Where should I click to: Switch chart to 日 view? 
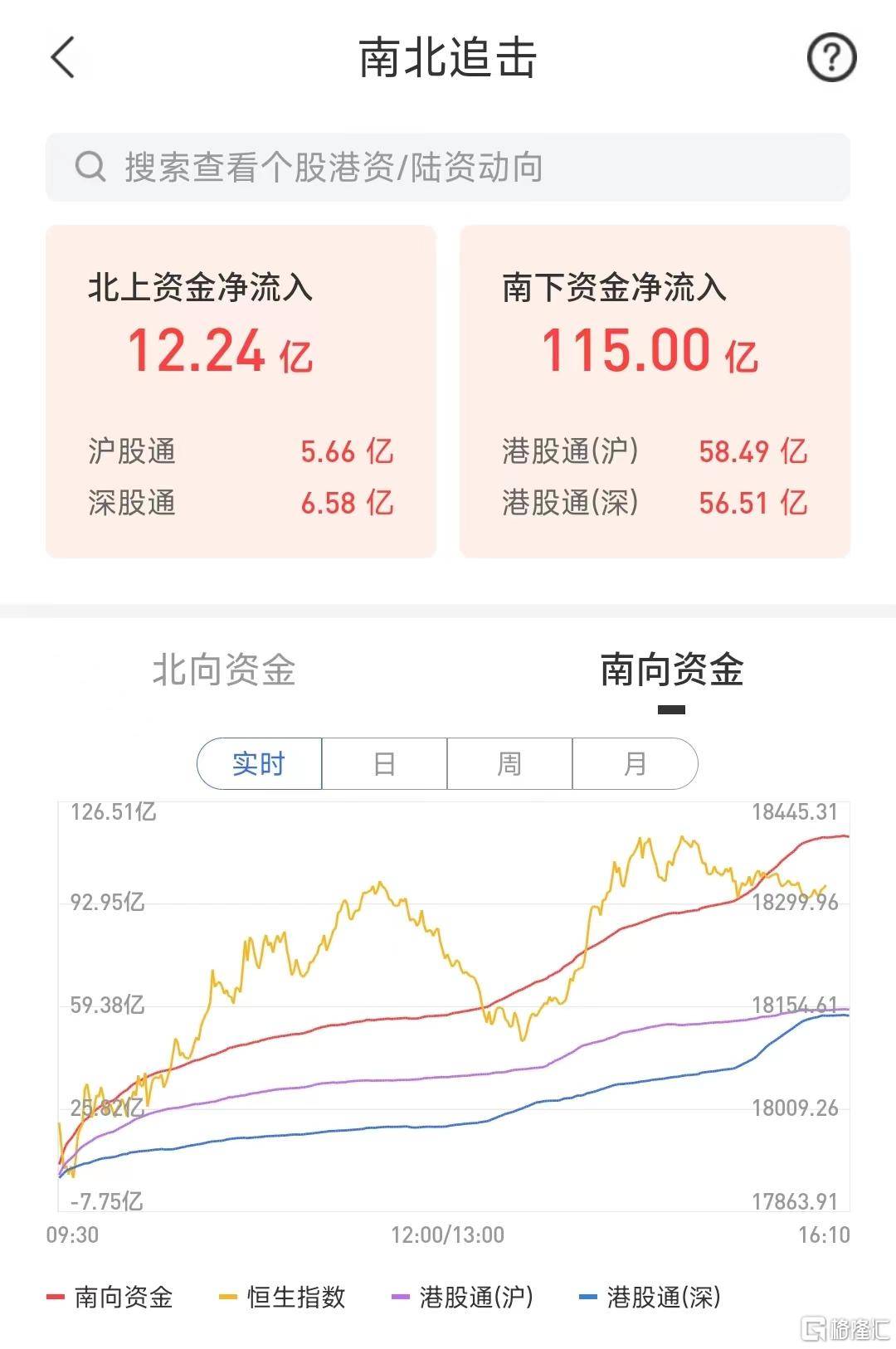pos(384,763)
